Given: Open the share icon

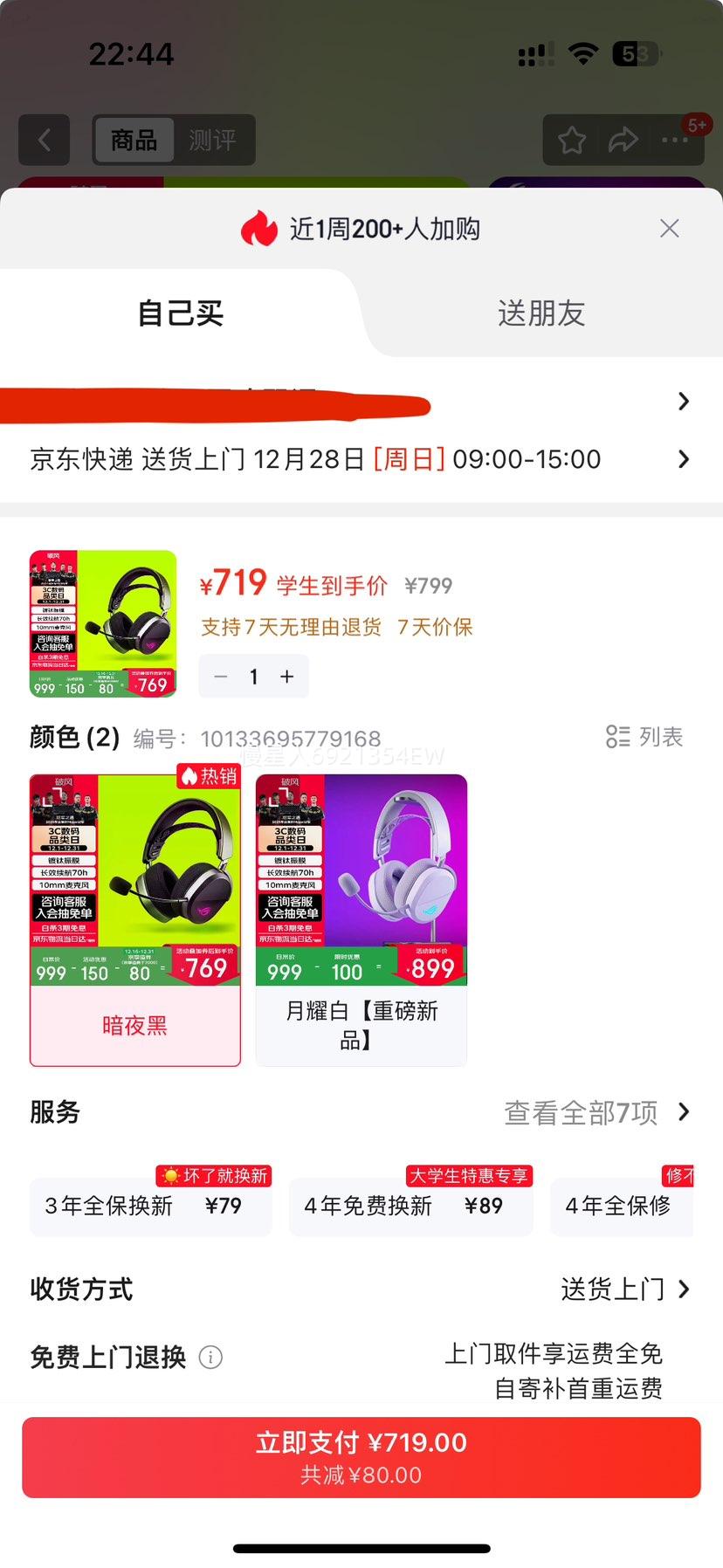Looking at the screenshot, I should [625, 140].
